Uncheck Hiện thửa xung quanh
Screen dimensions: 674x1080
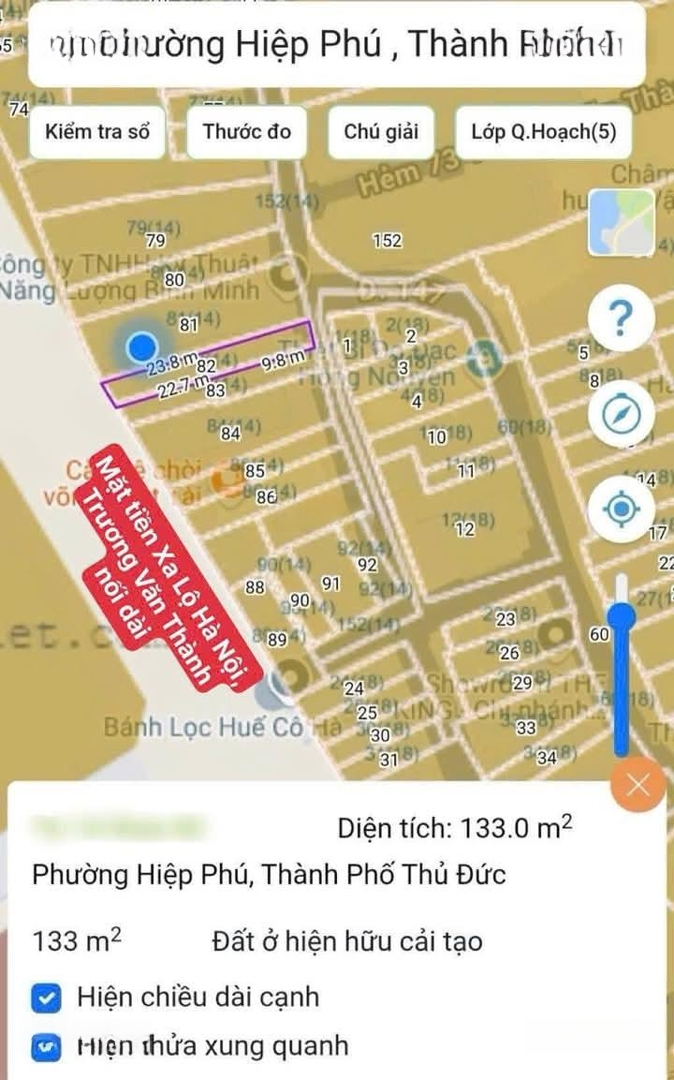pyautogui.click(x=46, y=1046)
